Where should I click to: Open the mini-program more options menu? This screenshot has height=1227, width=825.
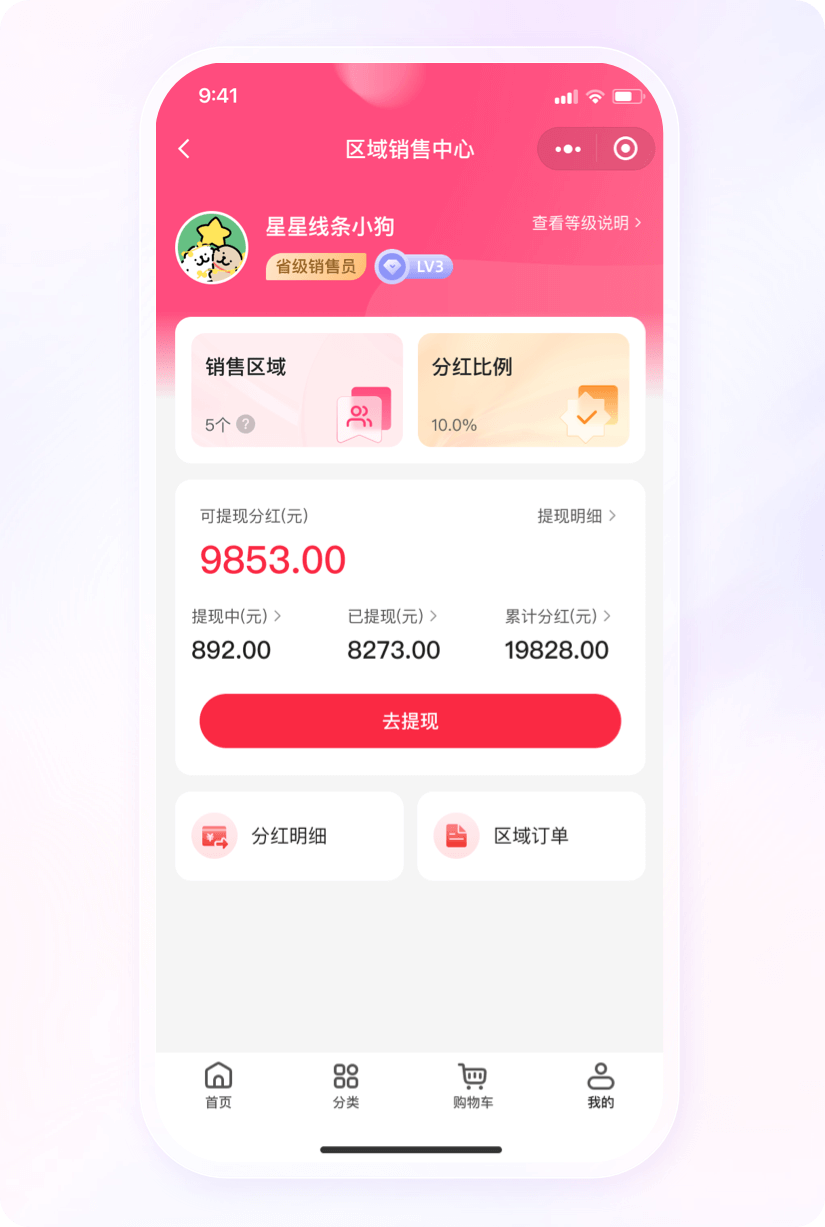568,149
